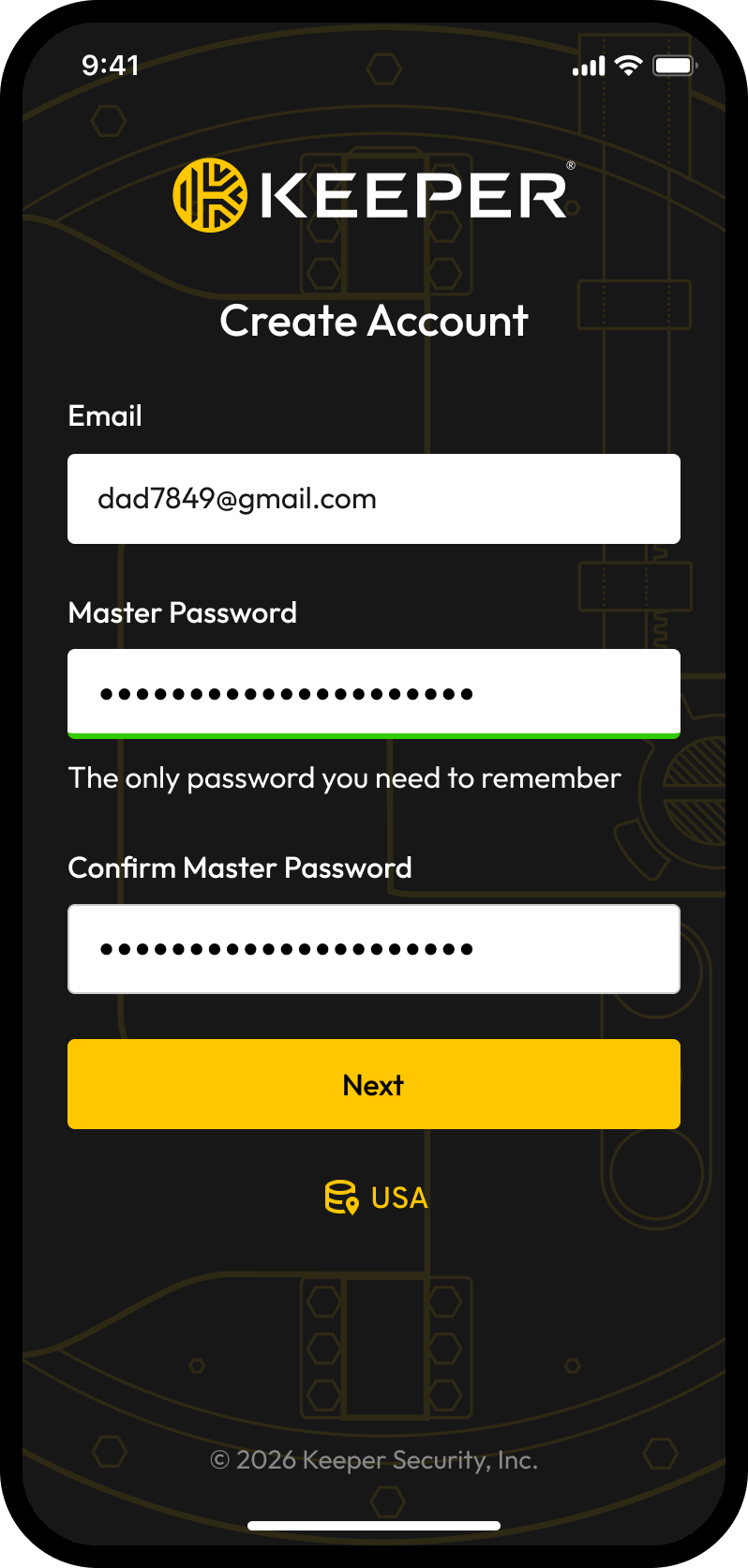
Task: Focus the Master Password field
Action: [x=374, y=694]
